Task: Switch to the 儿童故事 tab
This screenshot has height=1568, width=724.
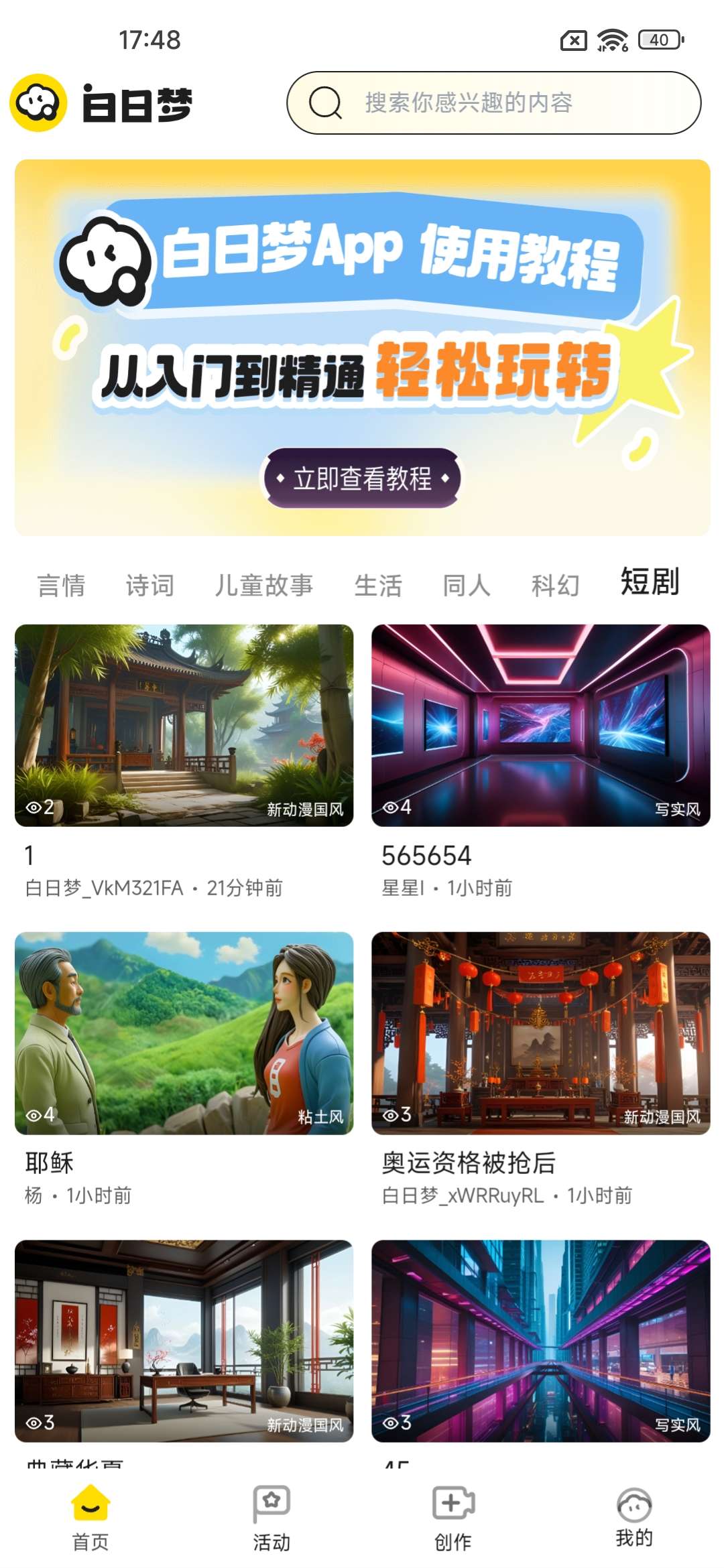Action: coord(263,586)
